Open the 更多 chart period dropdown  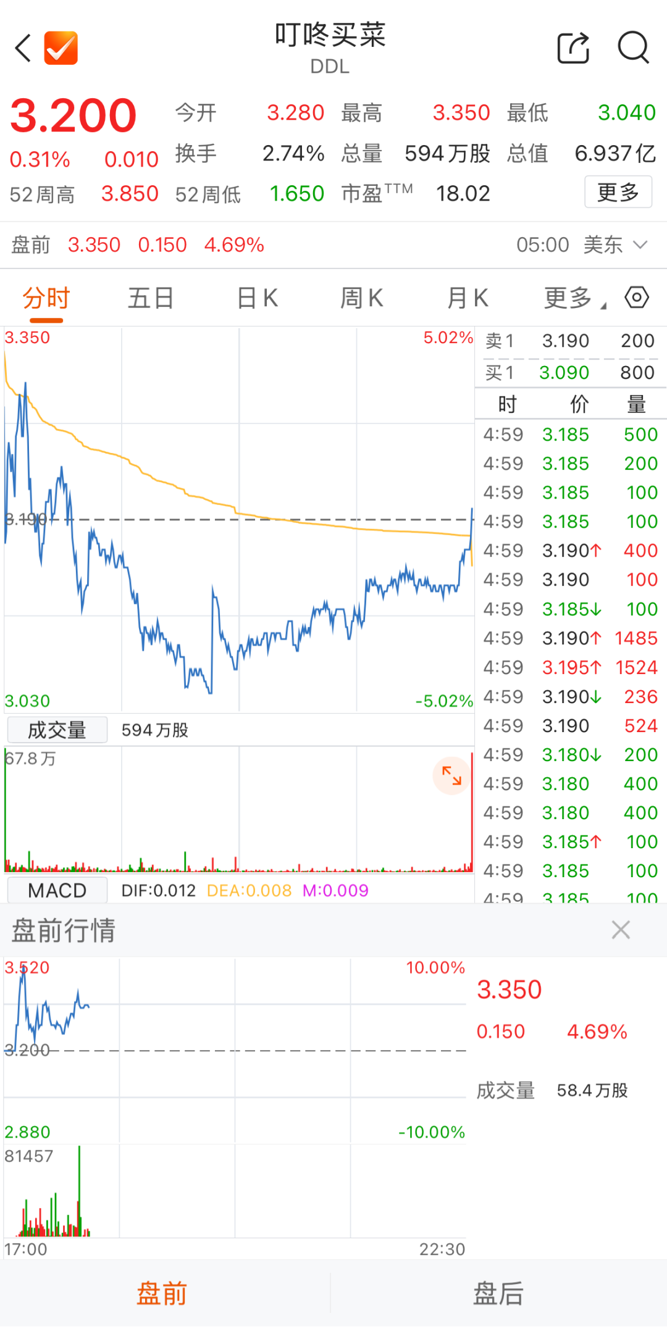point(573,298)
